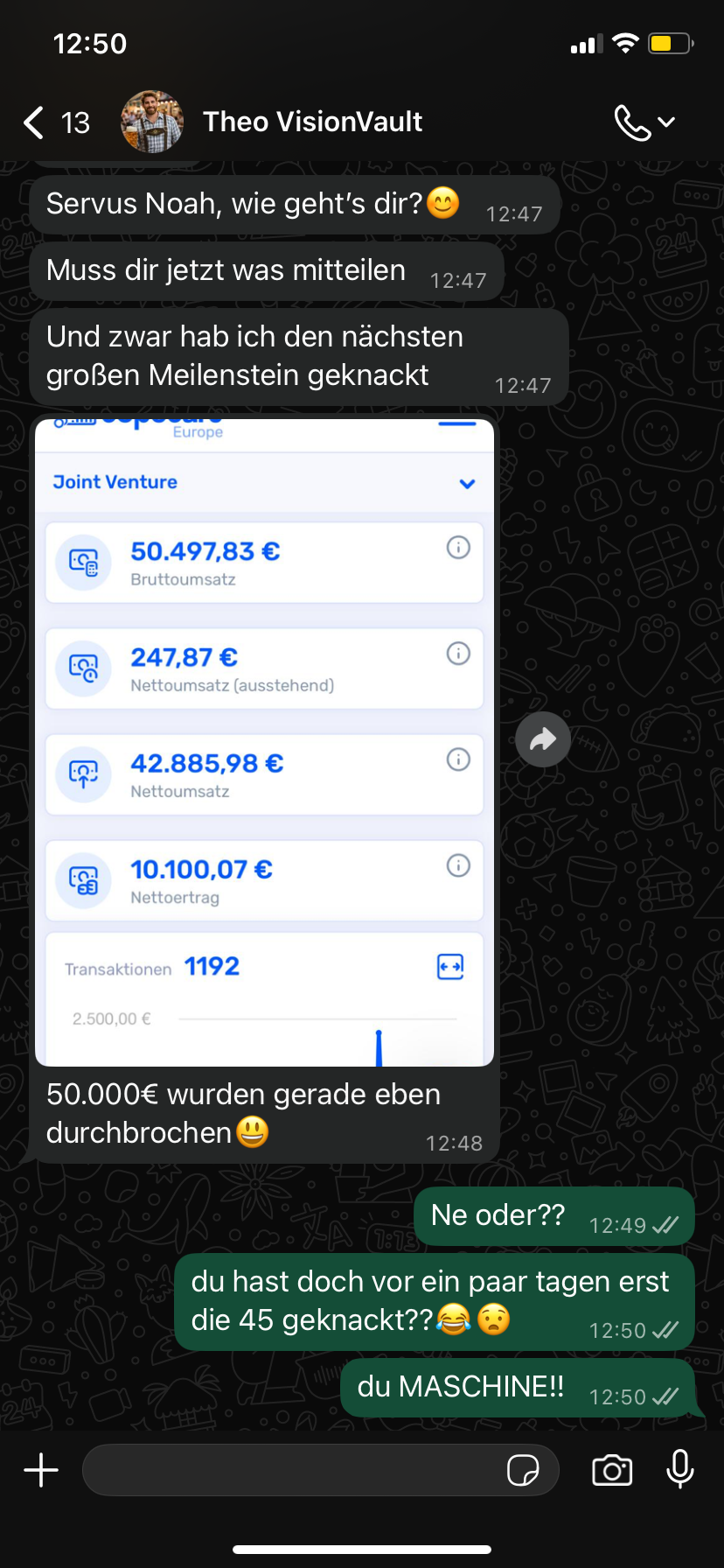Open the sticker picker

pyautogui.click(x=523, y=1470)
